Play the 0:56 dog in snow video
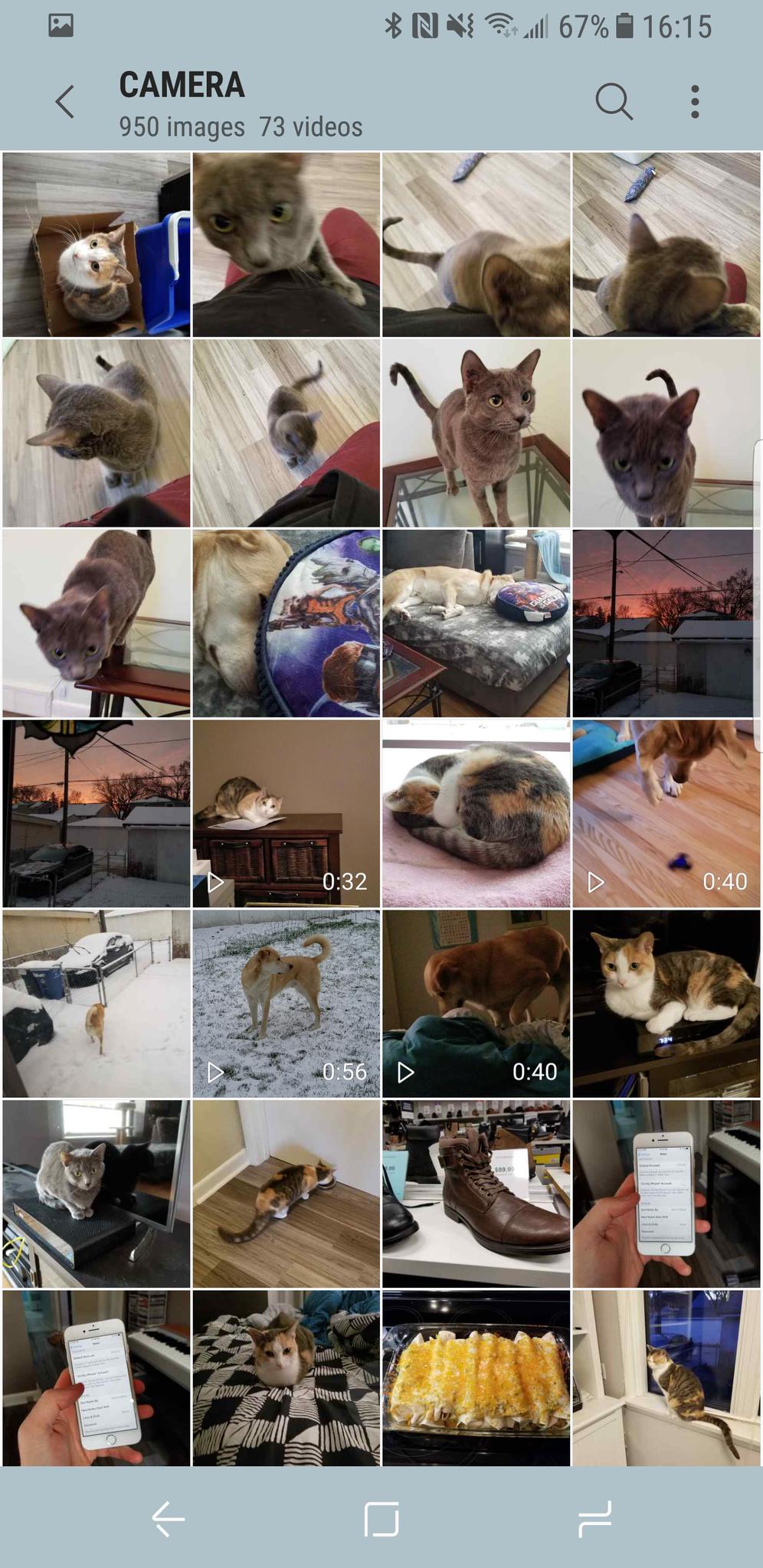The width and height of the screenshot is (763, 1568). (286, 1003)
